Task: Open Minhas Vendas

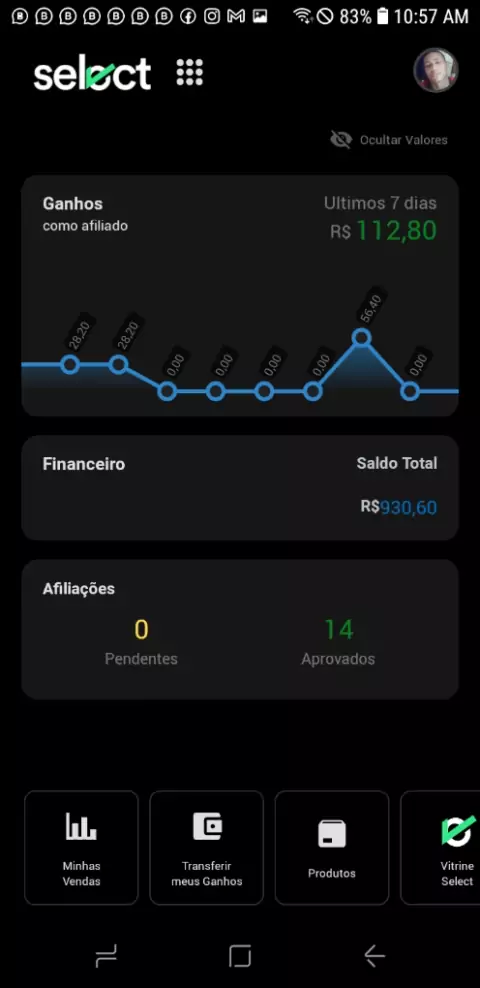Action: point(81,847)
